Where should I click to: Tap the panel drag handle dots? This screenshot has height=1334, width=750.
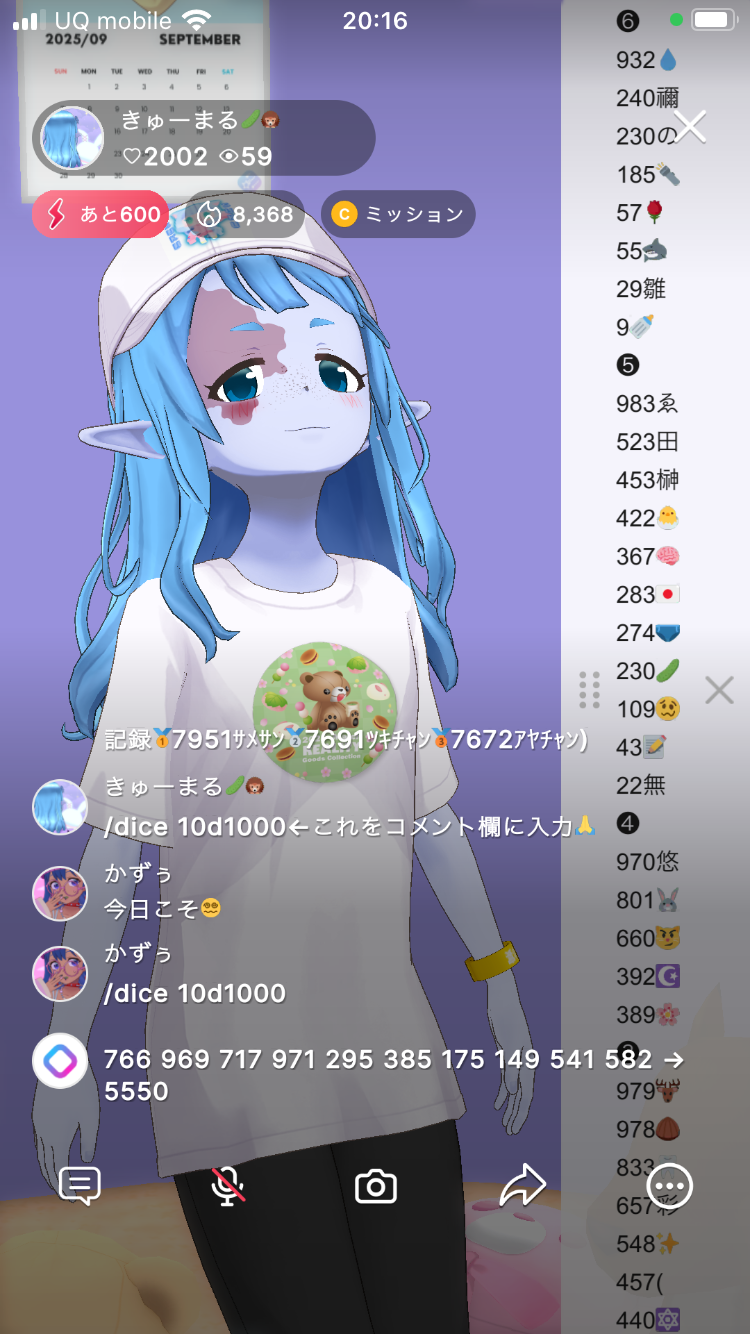pos(589,690)
